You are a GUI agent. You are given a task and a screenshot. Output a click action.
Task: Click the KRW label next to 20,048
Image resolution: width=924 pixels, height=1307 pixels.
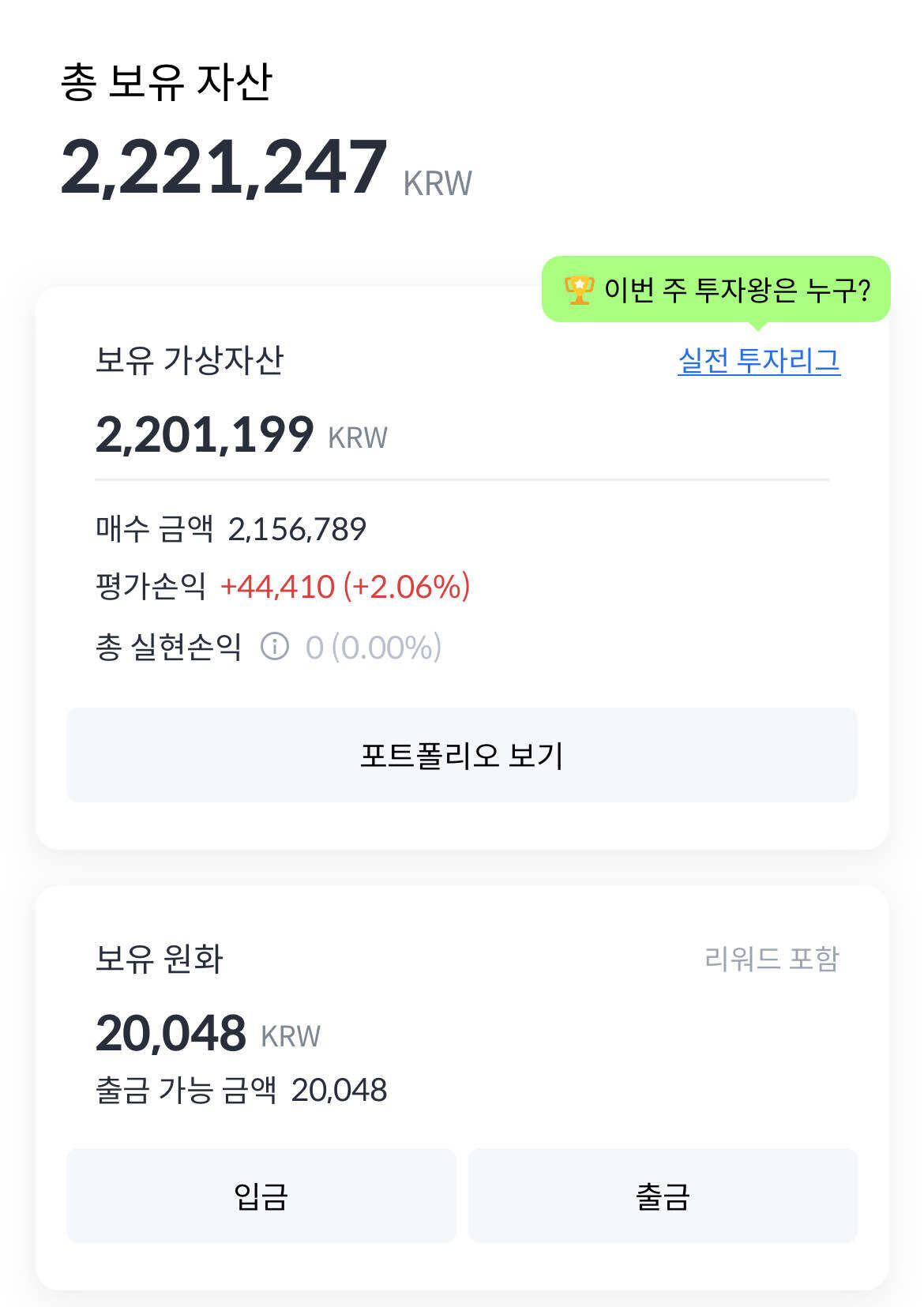(x=290, y=1036)
